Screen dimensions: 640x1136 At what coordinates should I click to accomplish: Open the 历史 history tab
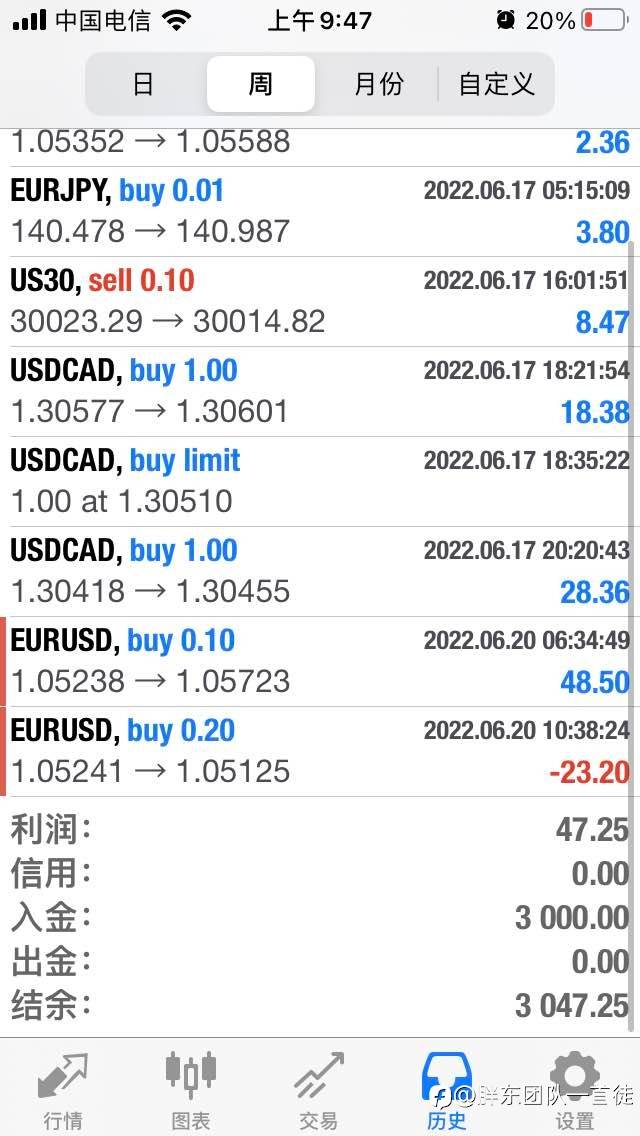(446, 1090)
